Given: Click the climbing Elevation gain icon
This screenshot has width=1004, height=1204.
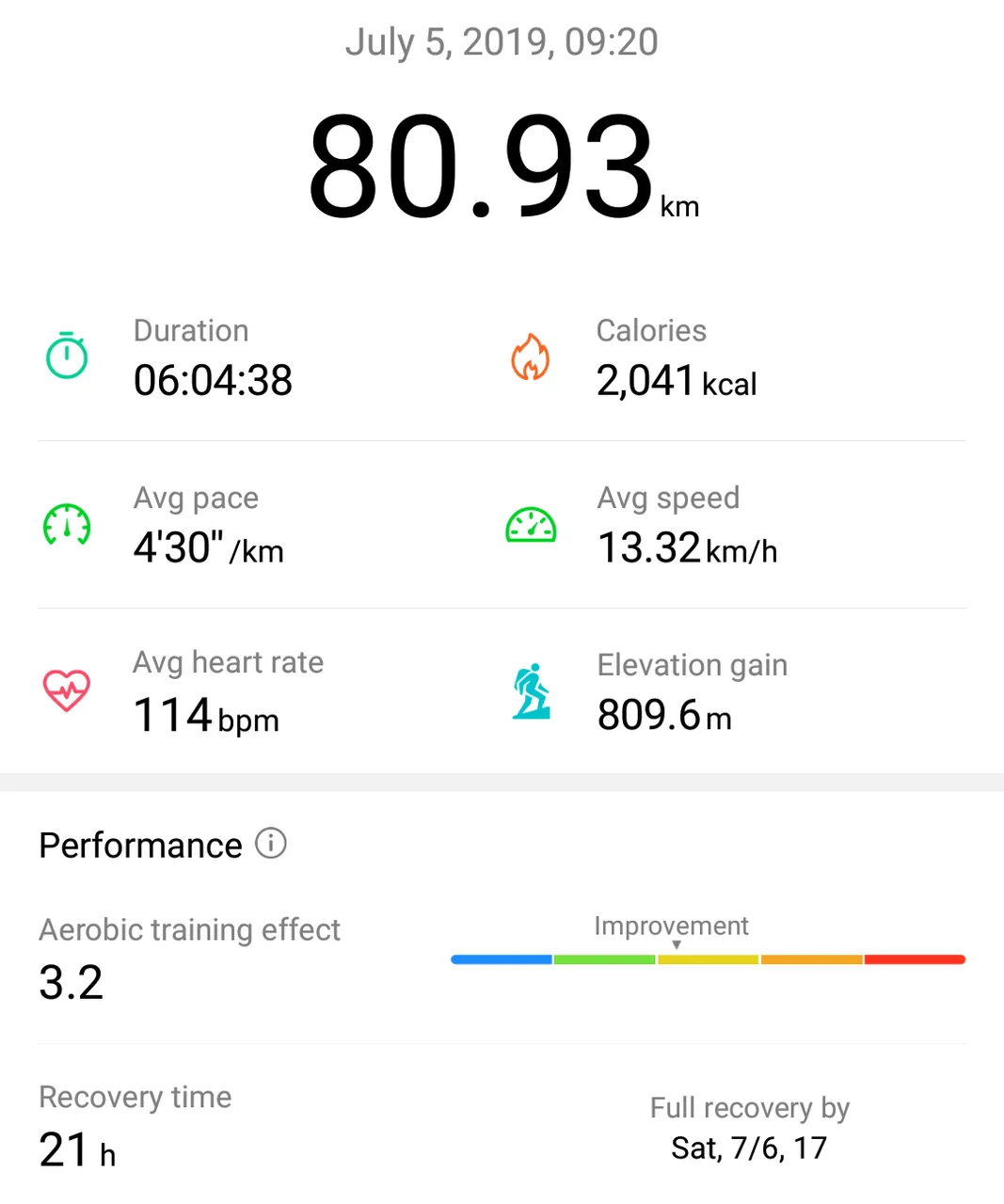Looking at the screenshot, I should (x=531, y=691).
